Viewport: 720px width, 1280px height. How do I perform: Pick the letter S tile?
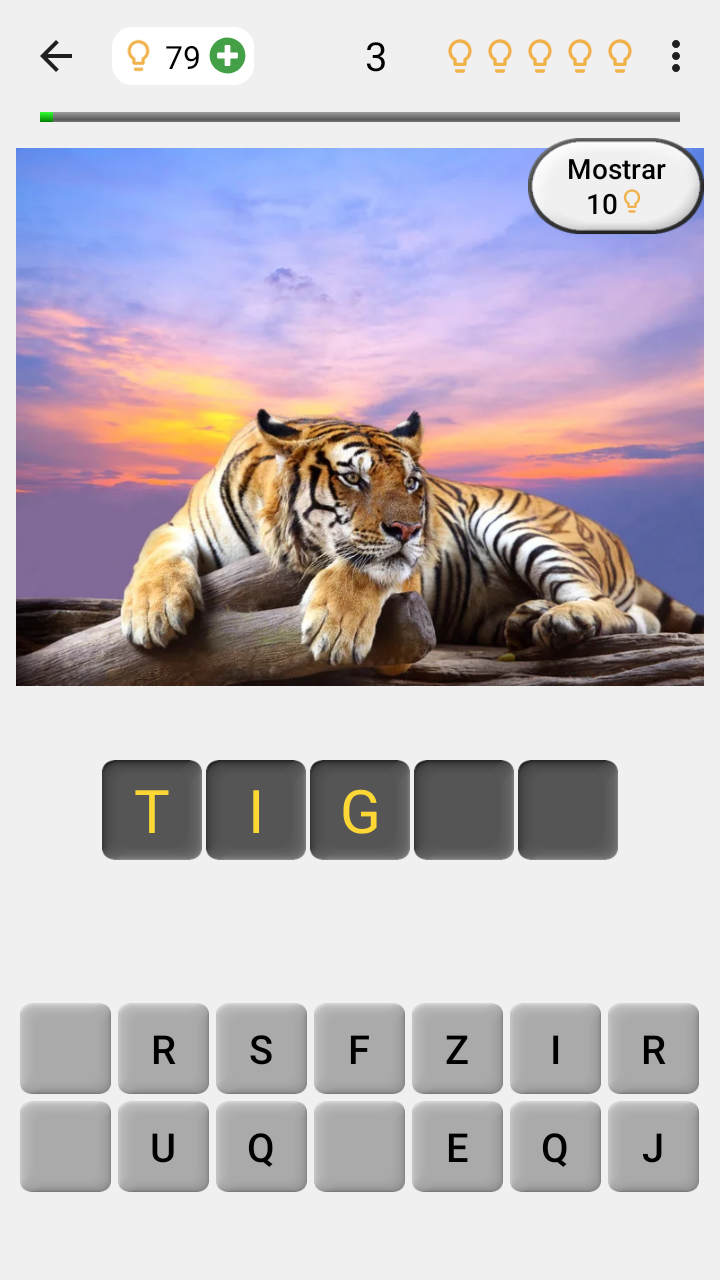261,1049
